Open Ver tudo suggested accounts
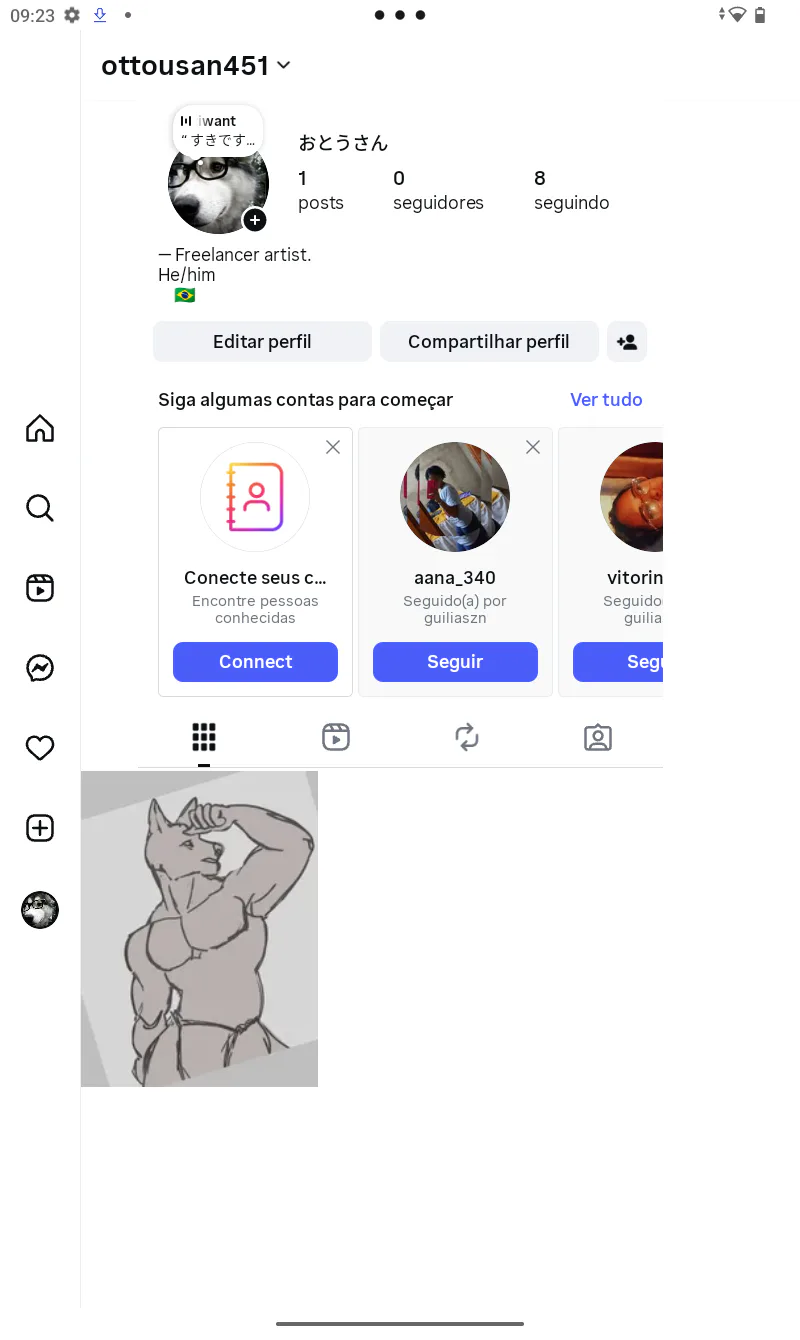Image resolution: width=800 pixels, height=1340 pixels. point(606,399)
